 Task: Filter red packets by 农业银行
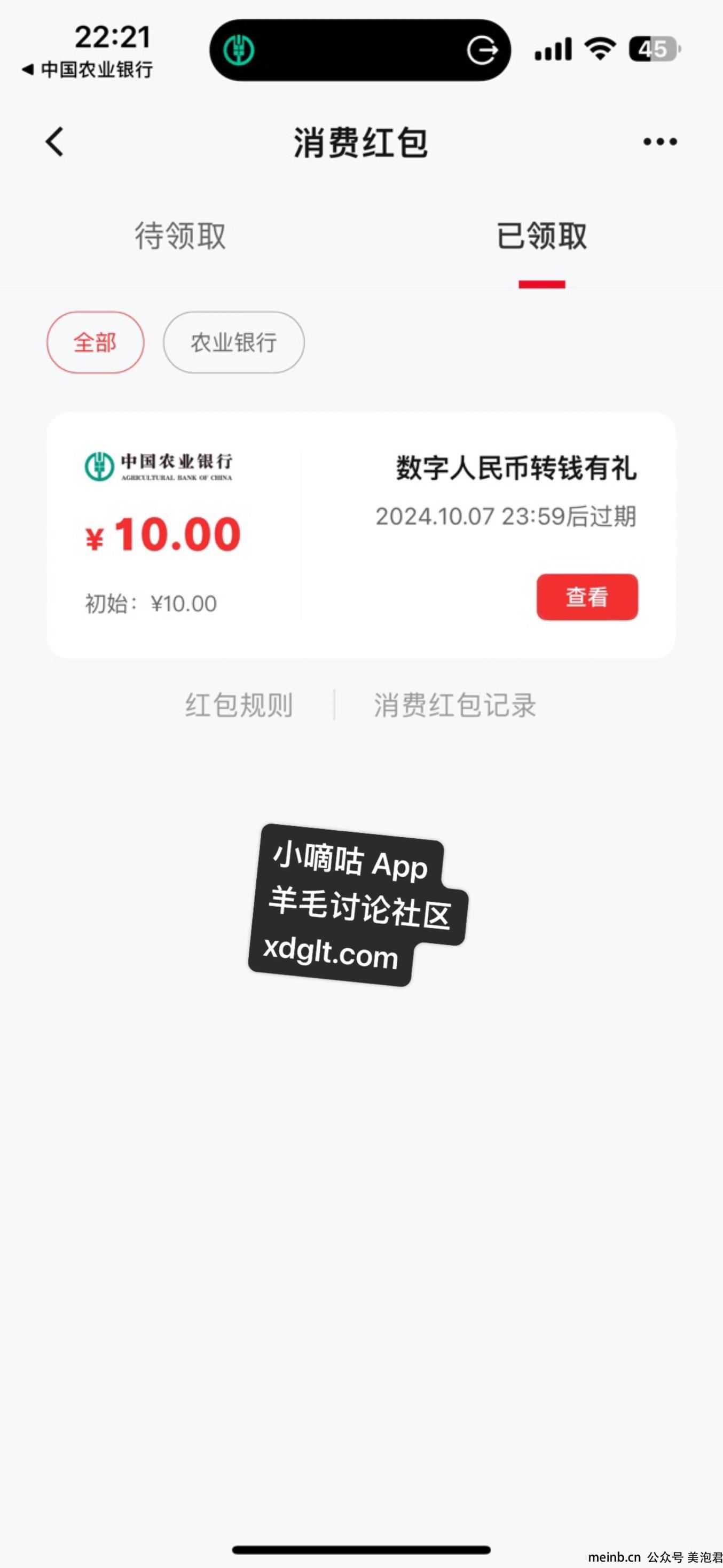234,342
